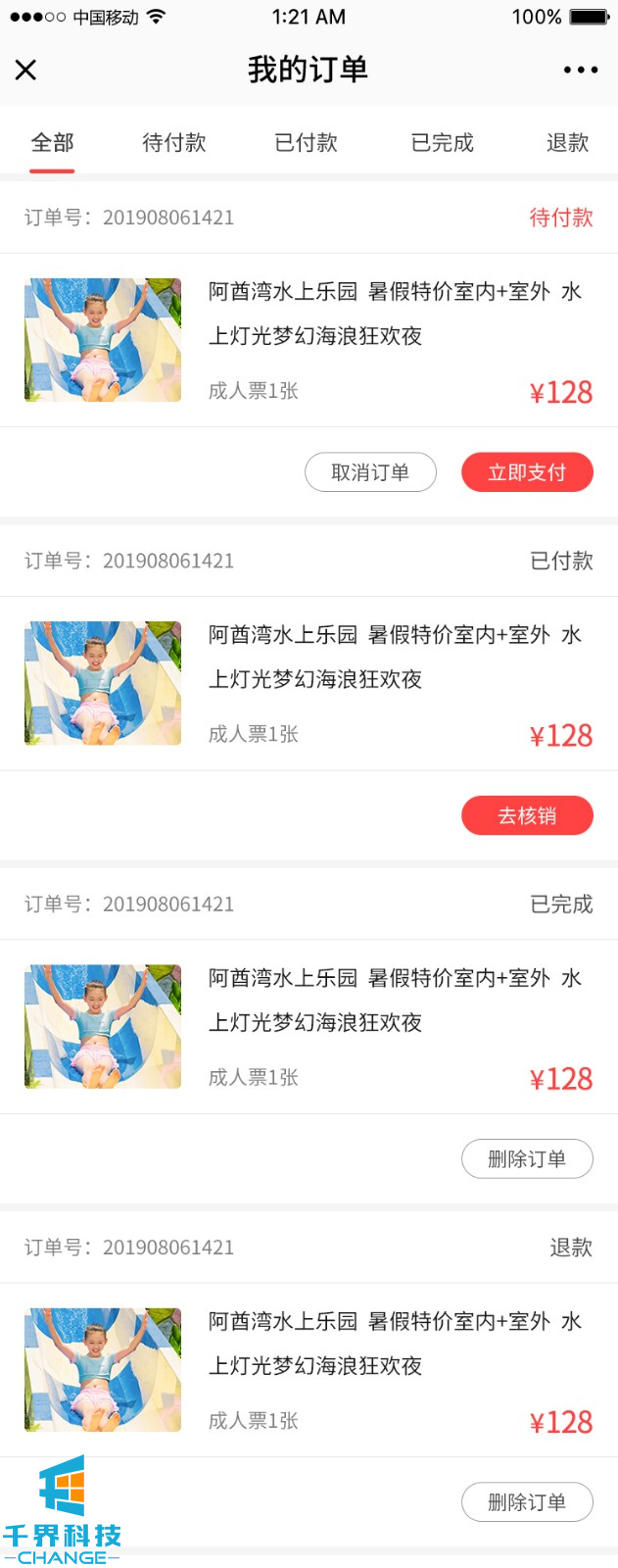Pay now with 立即支付
Screen dimensions: 618x1568
click(x=527, y=472)
